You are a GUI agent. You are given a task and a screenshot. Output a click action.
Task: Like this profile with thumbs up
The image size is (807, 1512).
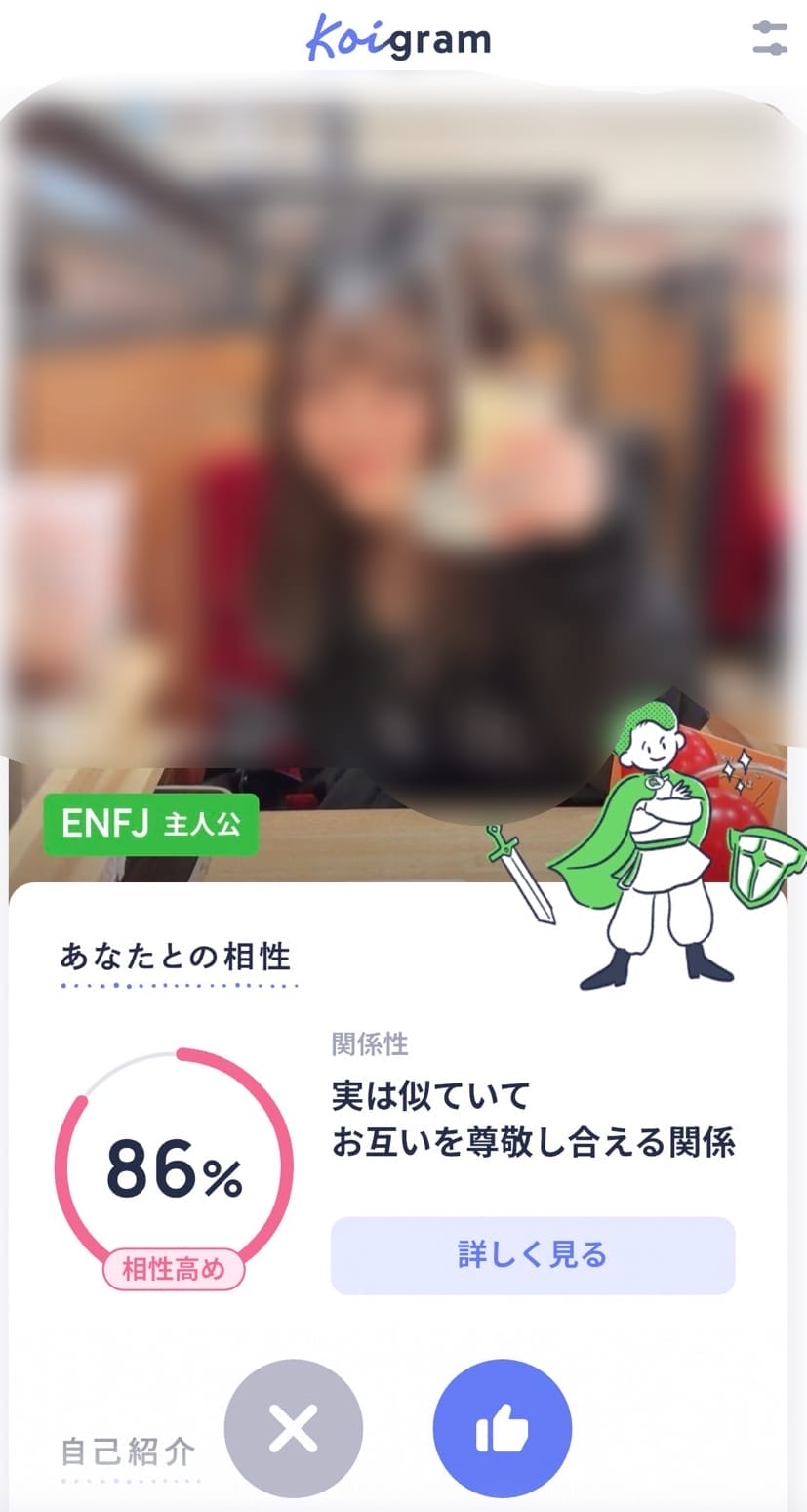click(502, 1429)
